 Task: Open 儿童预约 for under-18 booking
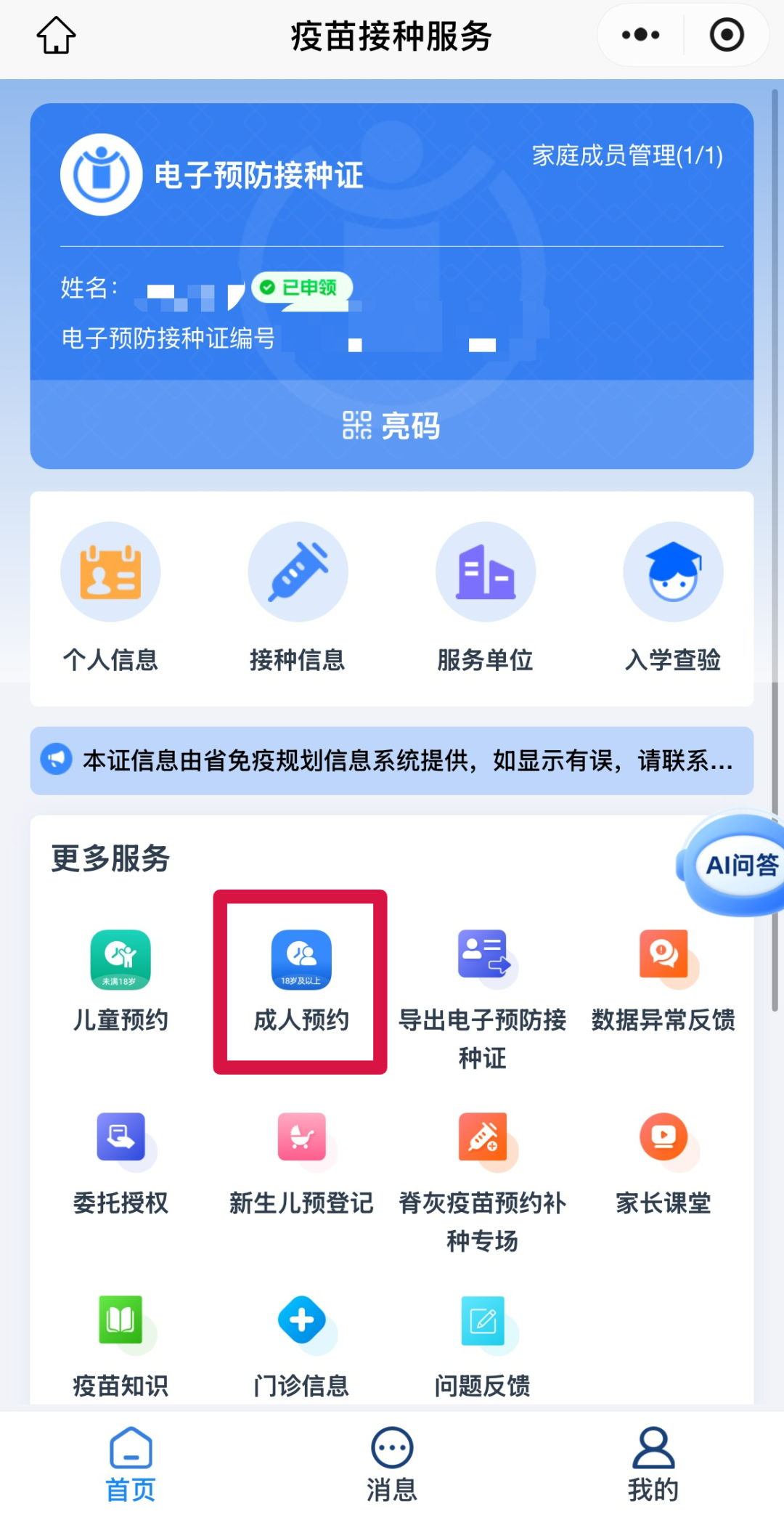(x=121, y=980)
